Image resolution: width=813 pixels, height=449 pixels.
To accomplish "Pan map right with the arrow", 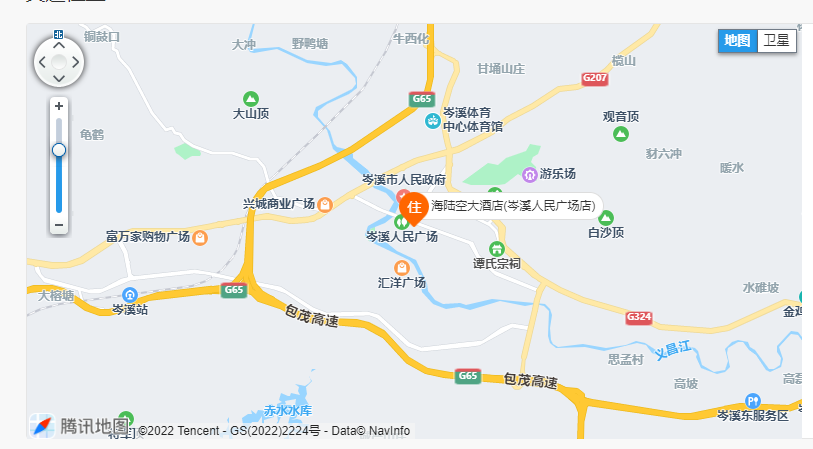I will click(x=77, y=62).
